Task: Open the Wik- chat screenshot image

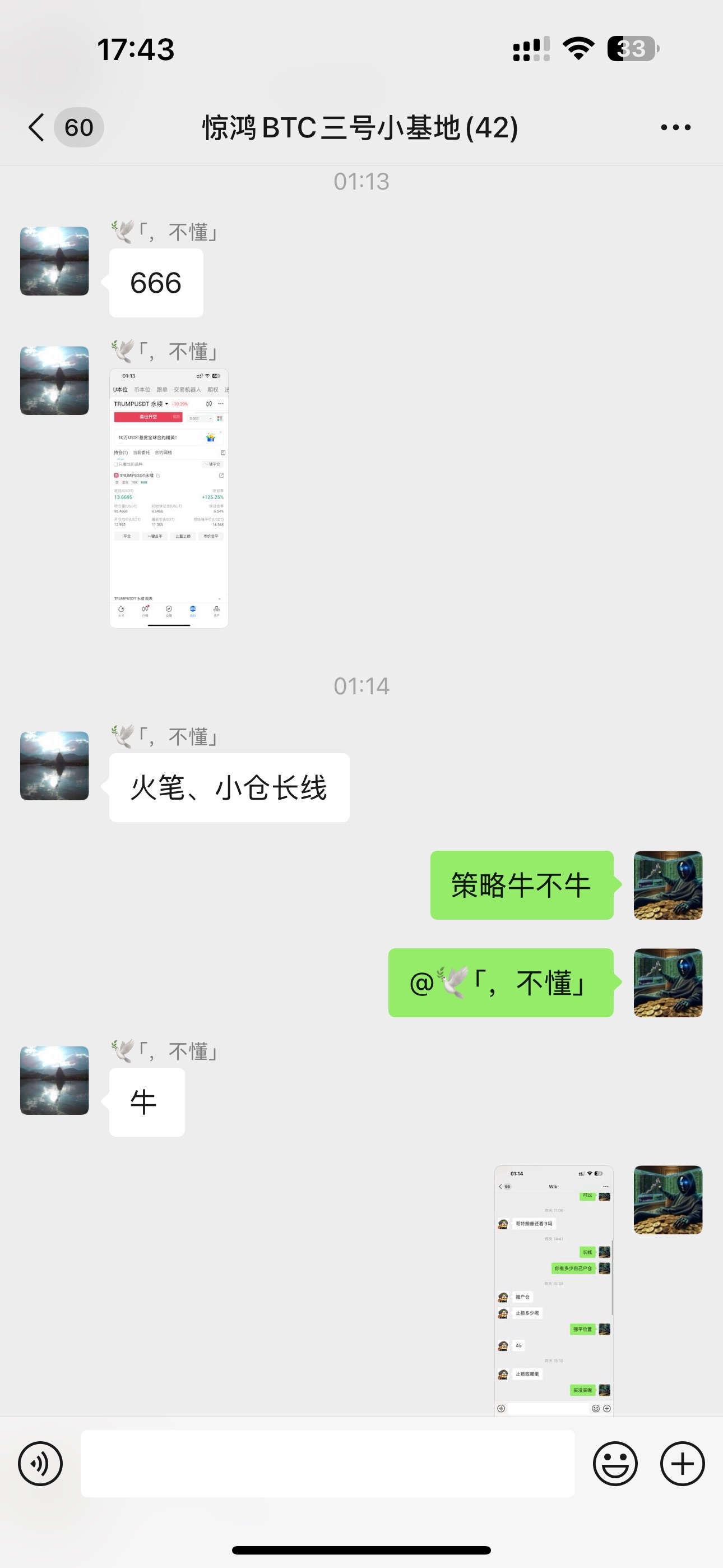Action: pos(553,1289)
